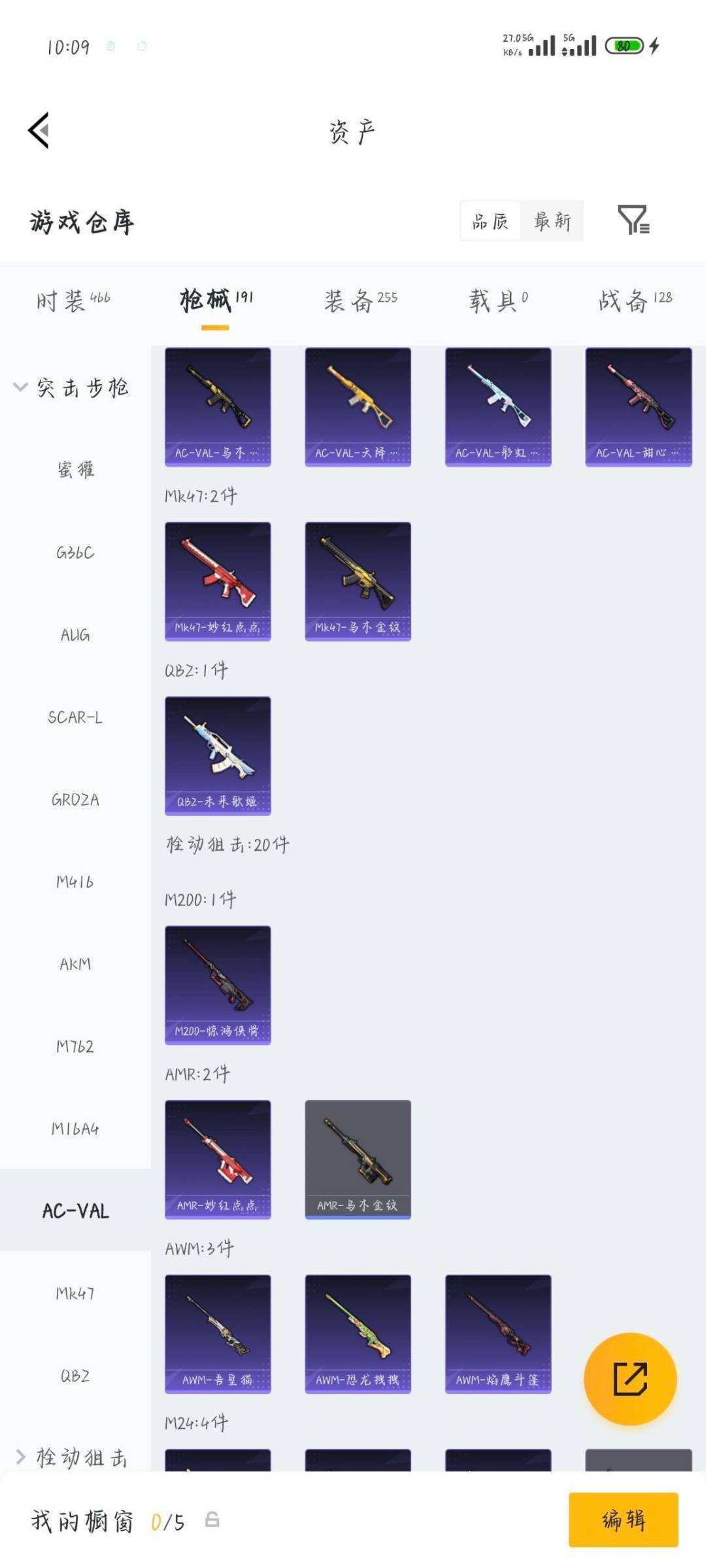Sort the warehouse by 最新

[552, 221]
